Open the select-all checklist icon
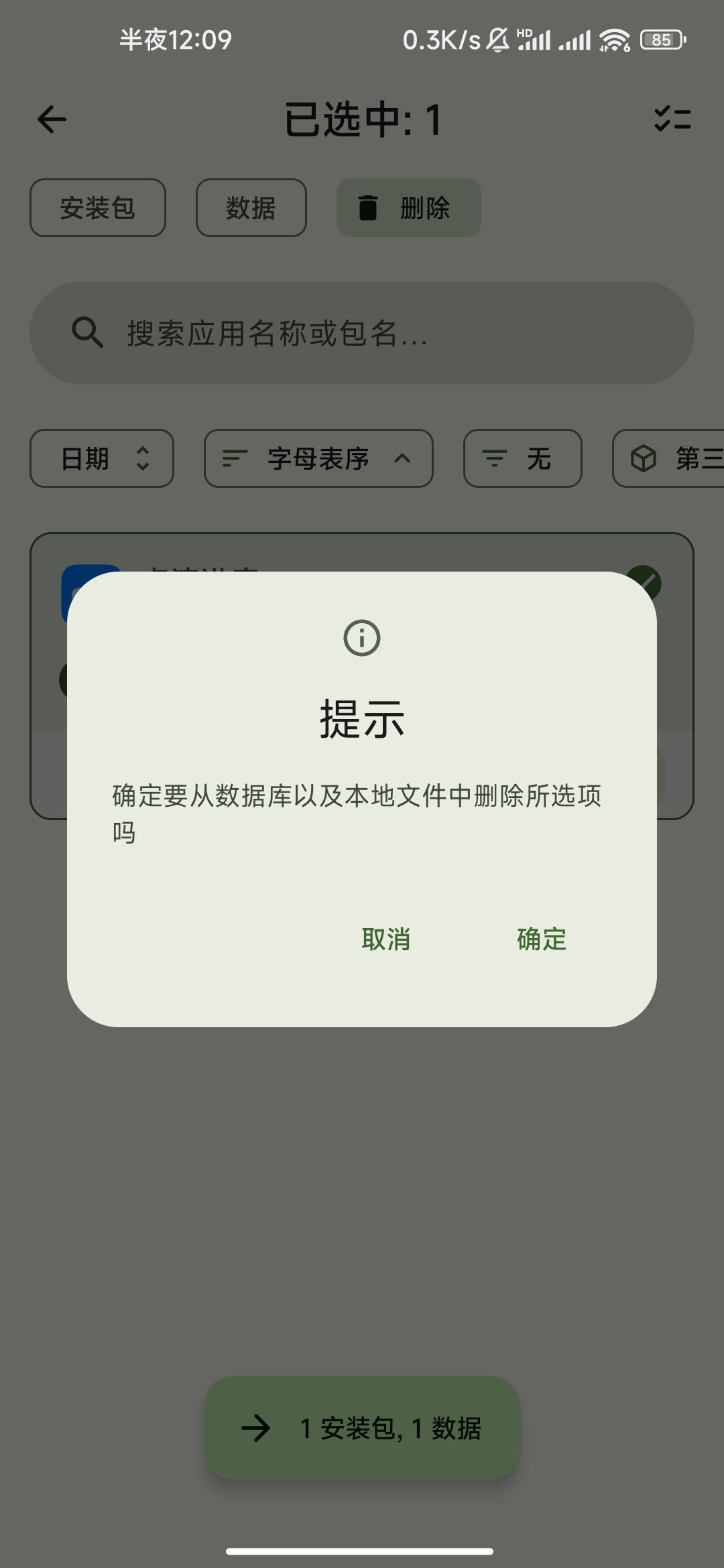The width and height of the screenshot is (724, 1568). [x=672, y=119]
